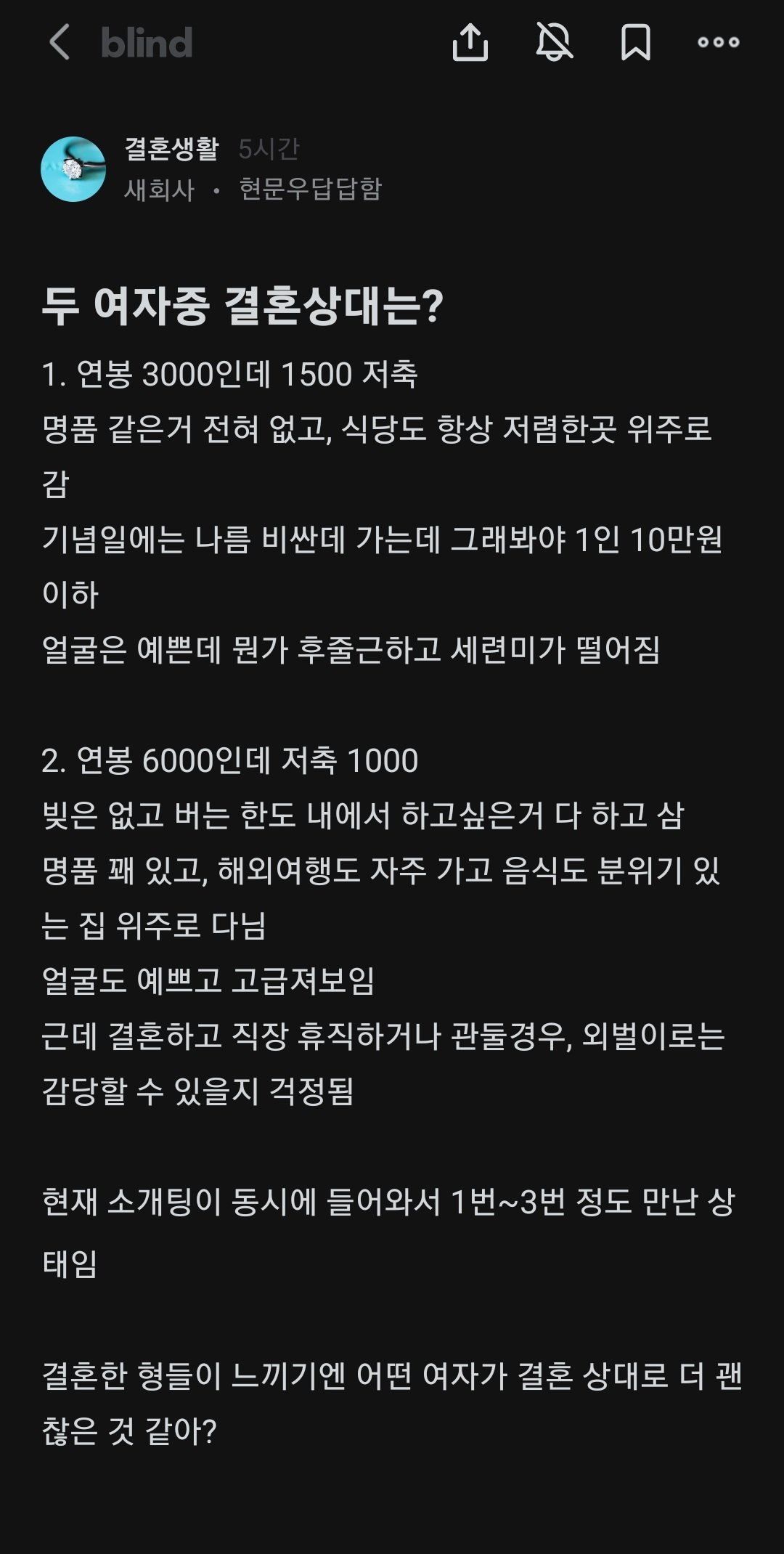Open the three-dot overflow menu

tap(718, 42)
